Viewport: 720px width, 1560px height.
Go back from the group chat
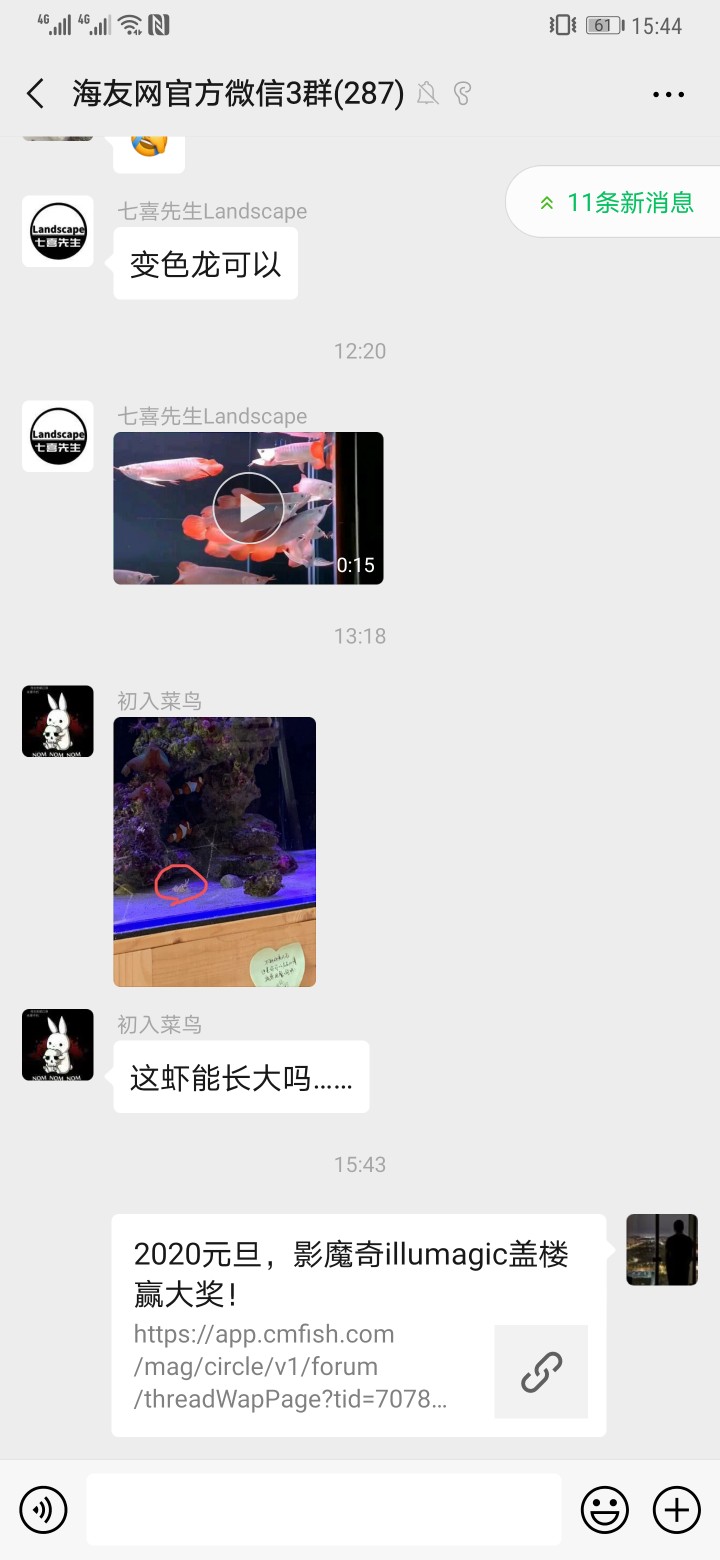pyautogui.click(x=36, y=94)
